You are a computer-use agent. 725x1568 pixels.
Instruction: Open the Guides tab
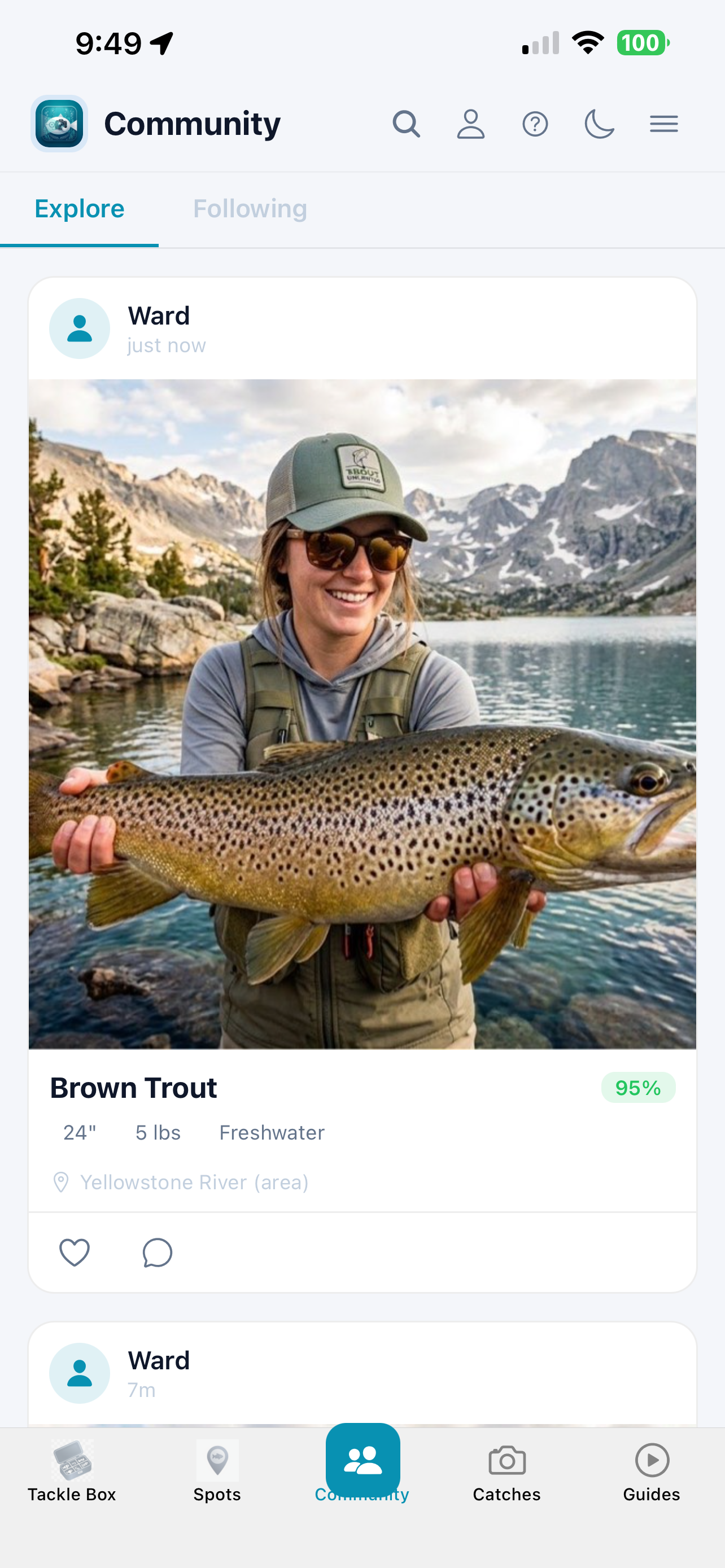point(652,1472)
